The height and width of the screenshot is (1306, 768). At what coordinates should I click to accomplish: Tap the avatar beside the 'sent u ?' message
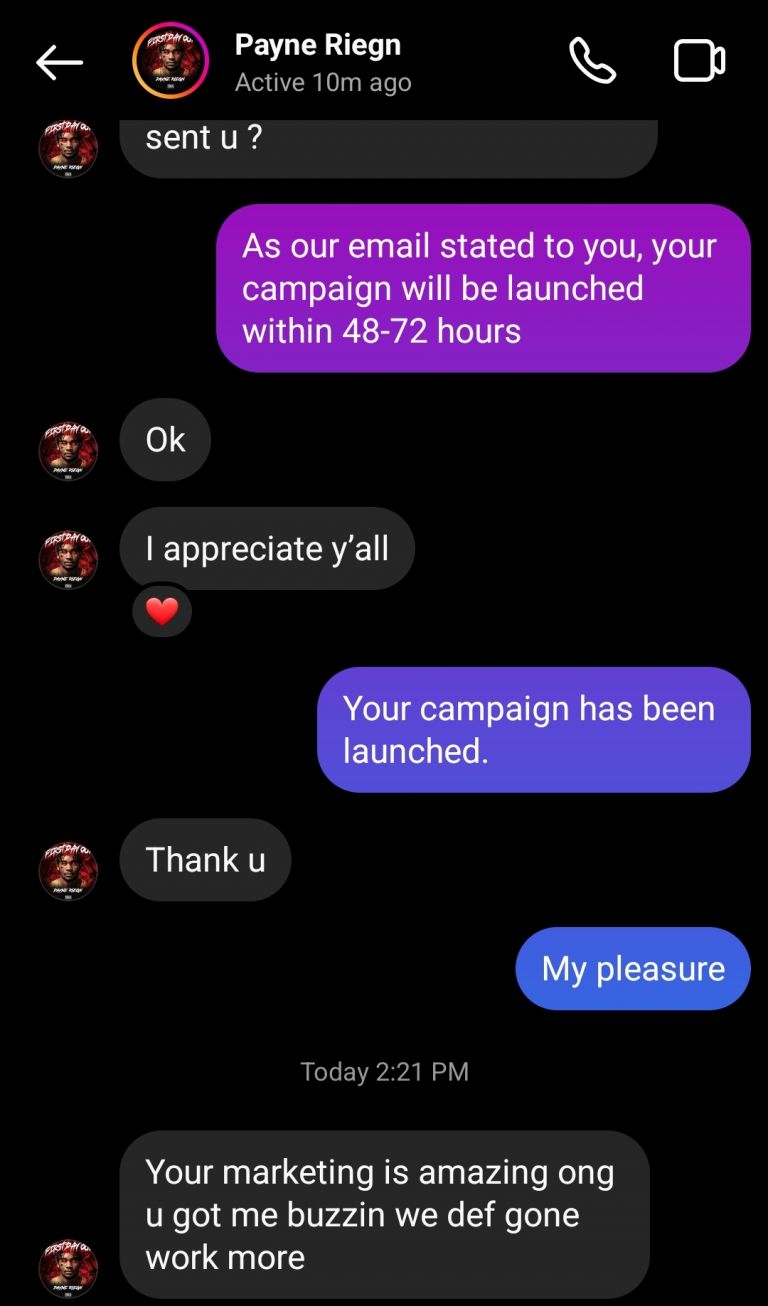[x=67, y=146]
